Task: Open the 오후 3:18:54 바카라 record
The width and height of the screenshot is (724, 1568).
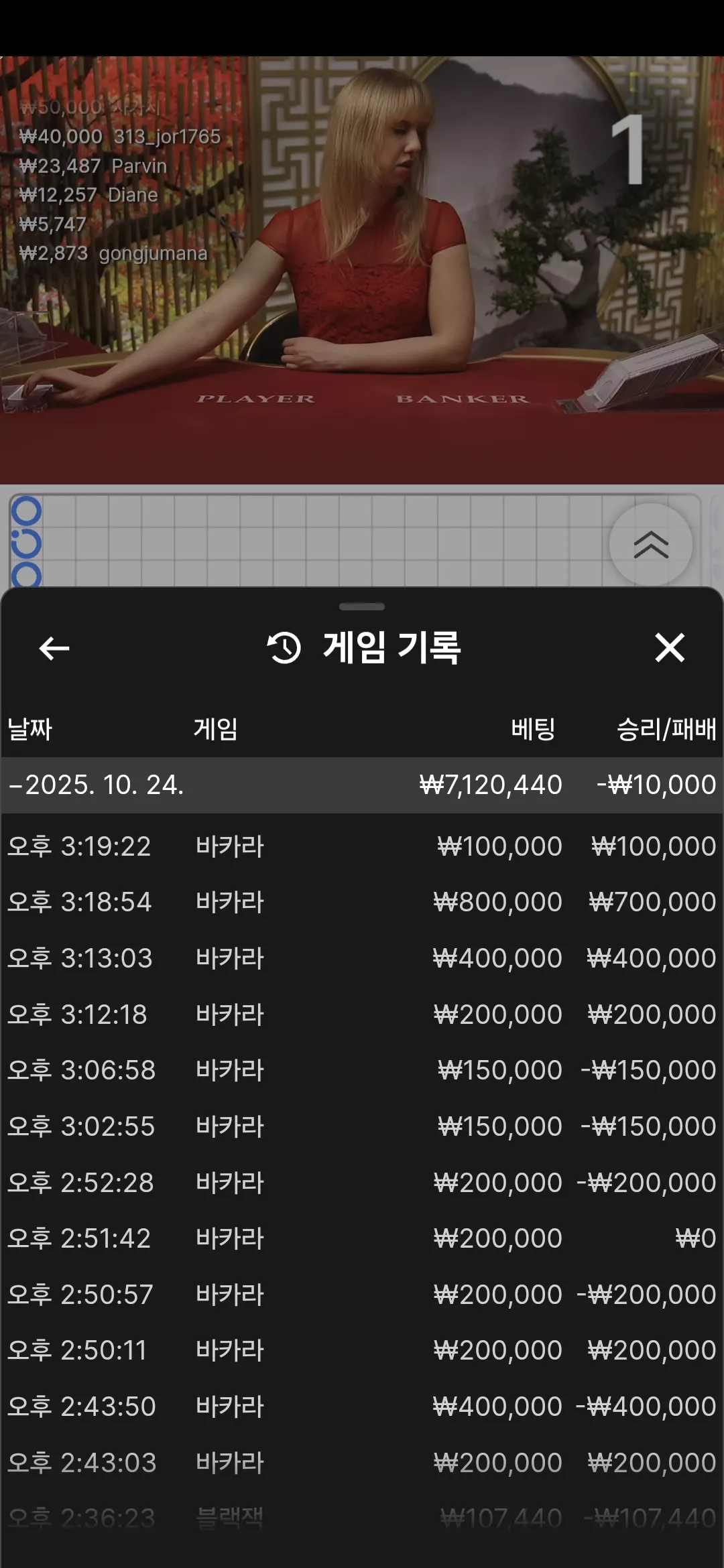Action: [x=362, y=902]
